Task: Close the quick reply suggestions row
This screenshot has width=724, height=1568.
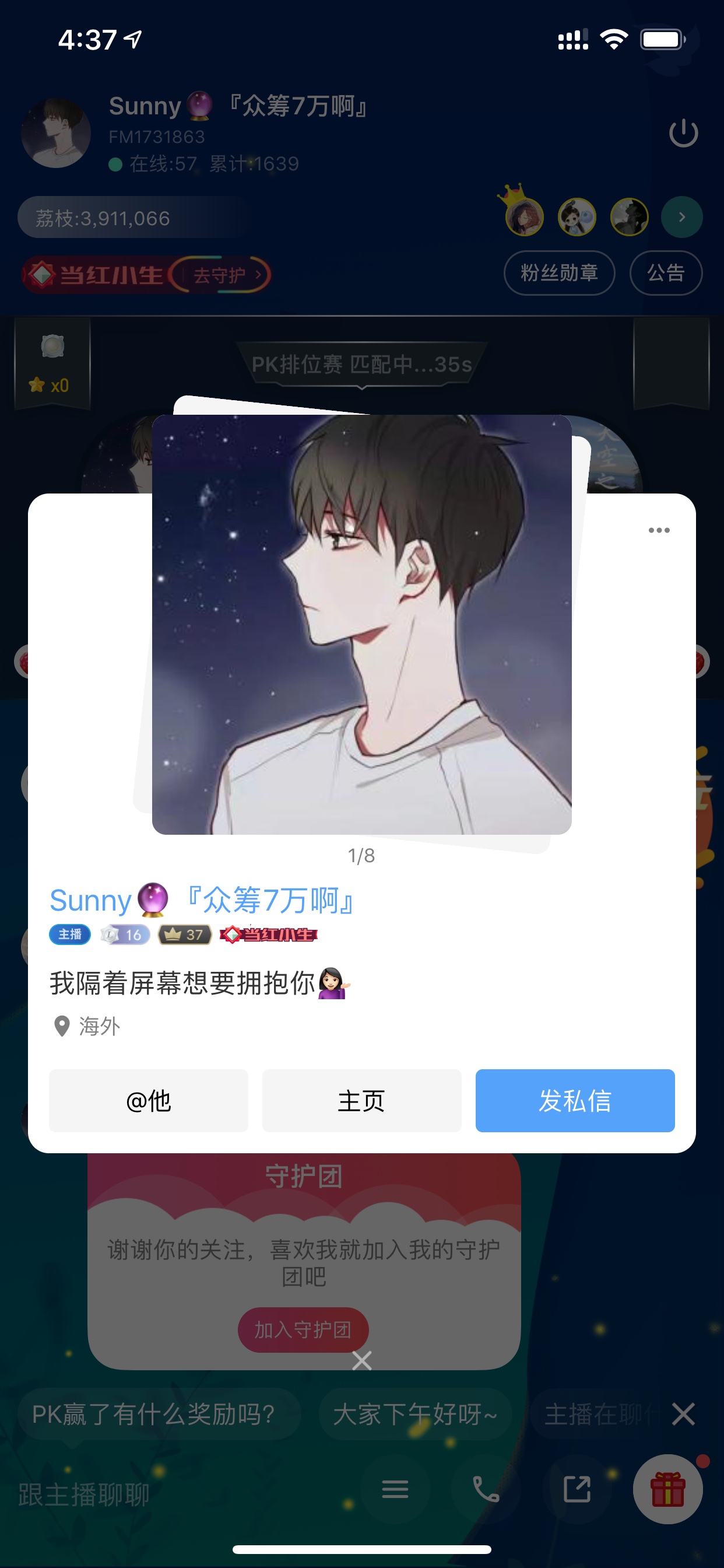Action: [683, 1414]
